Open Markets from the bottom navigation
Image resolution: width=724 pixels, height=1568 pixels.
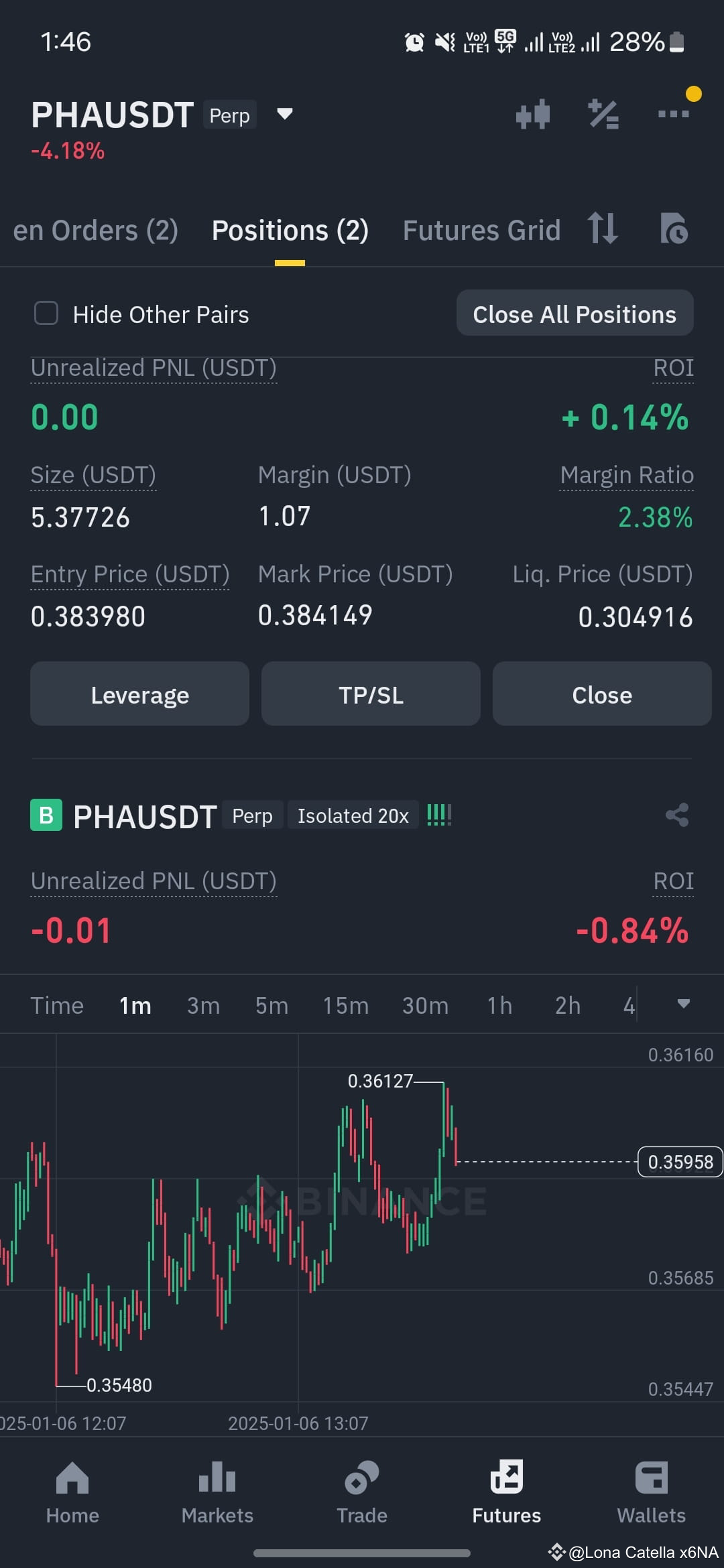click(217, 1491)
